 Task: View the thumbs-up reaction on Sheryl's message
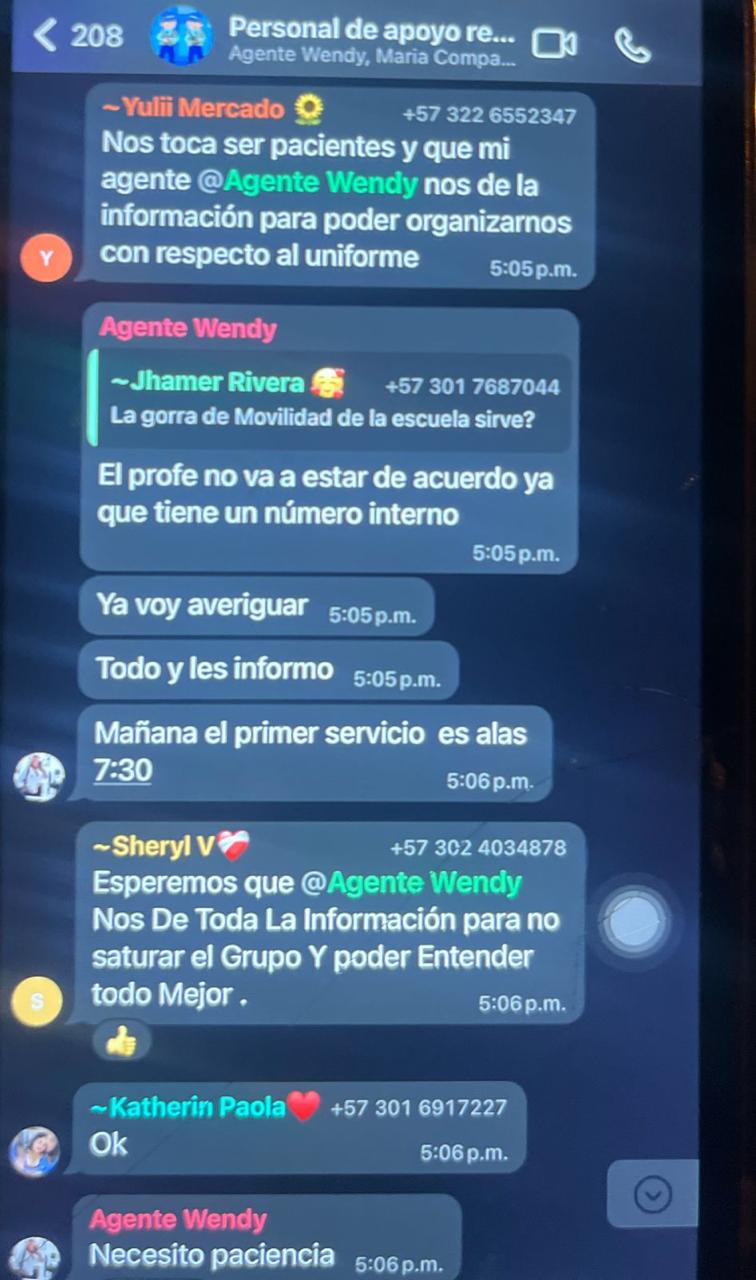(x=121, y=1043)
